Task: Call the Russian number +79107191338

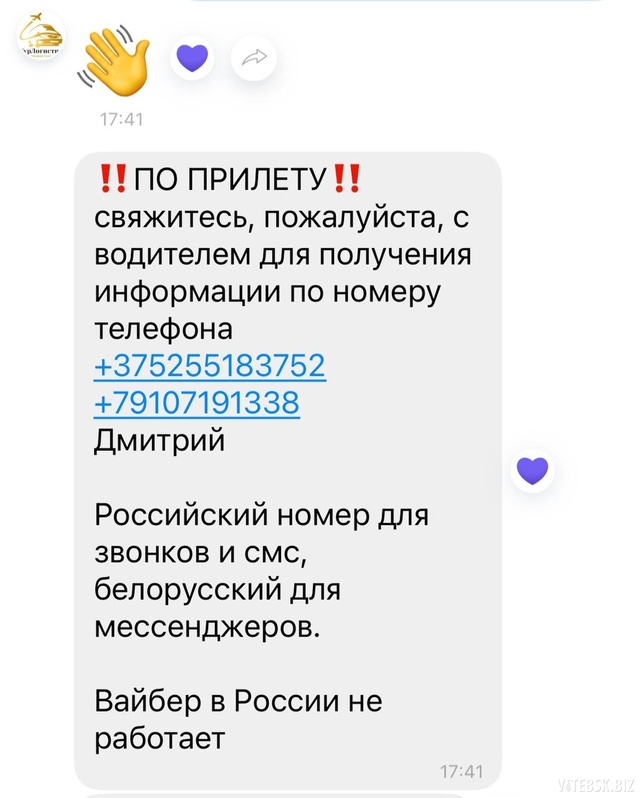Action: [x=196, y=403]
